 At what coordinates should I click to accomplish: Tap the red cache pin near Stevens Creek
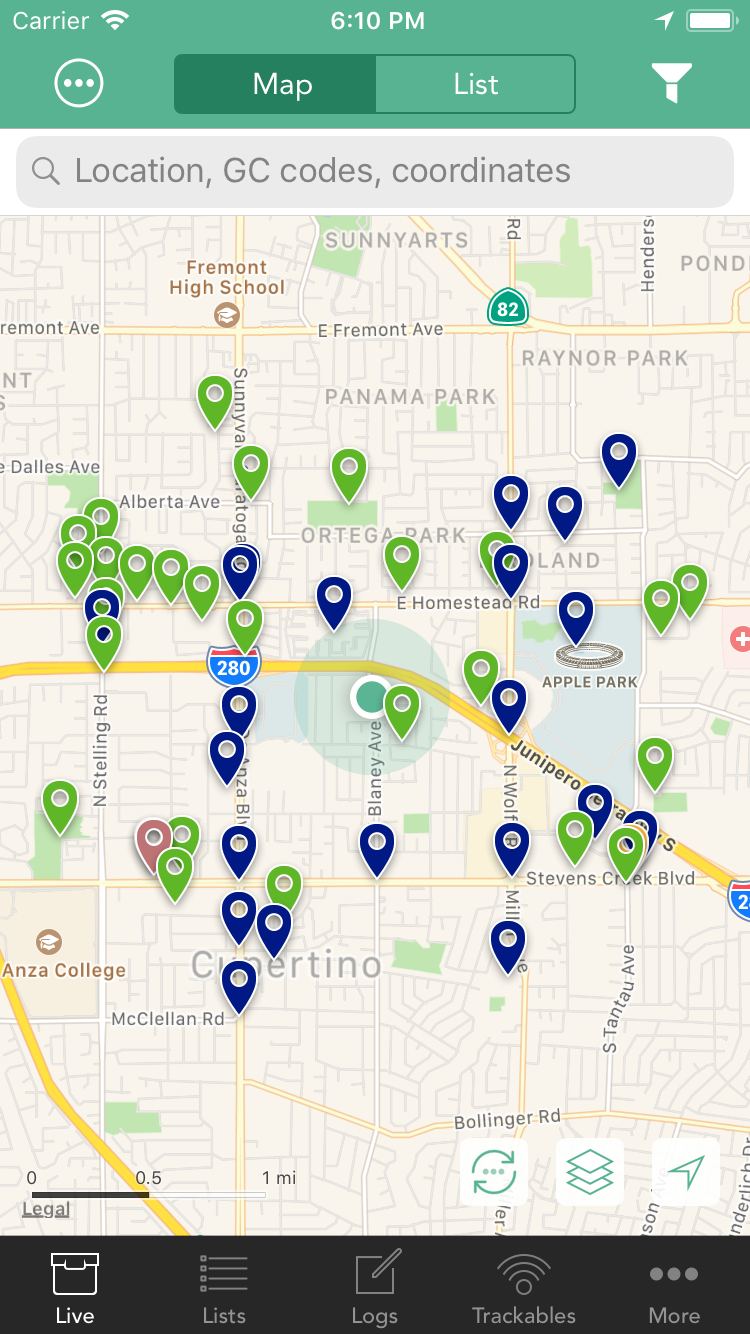153,840
